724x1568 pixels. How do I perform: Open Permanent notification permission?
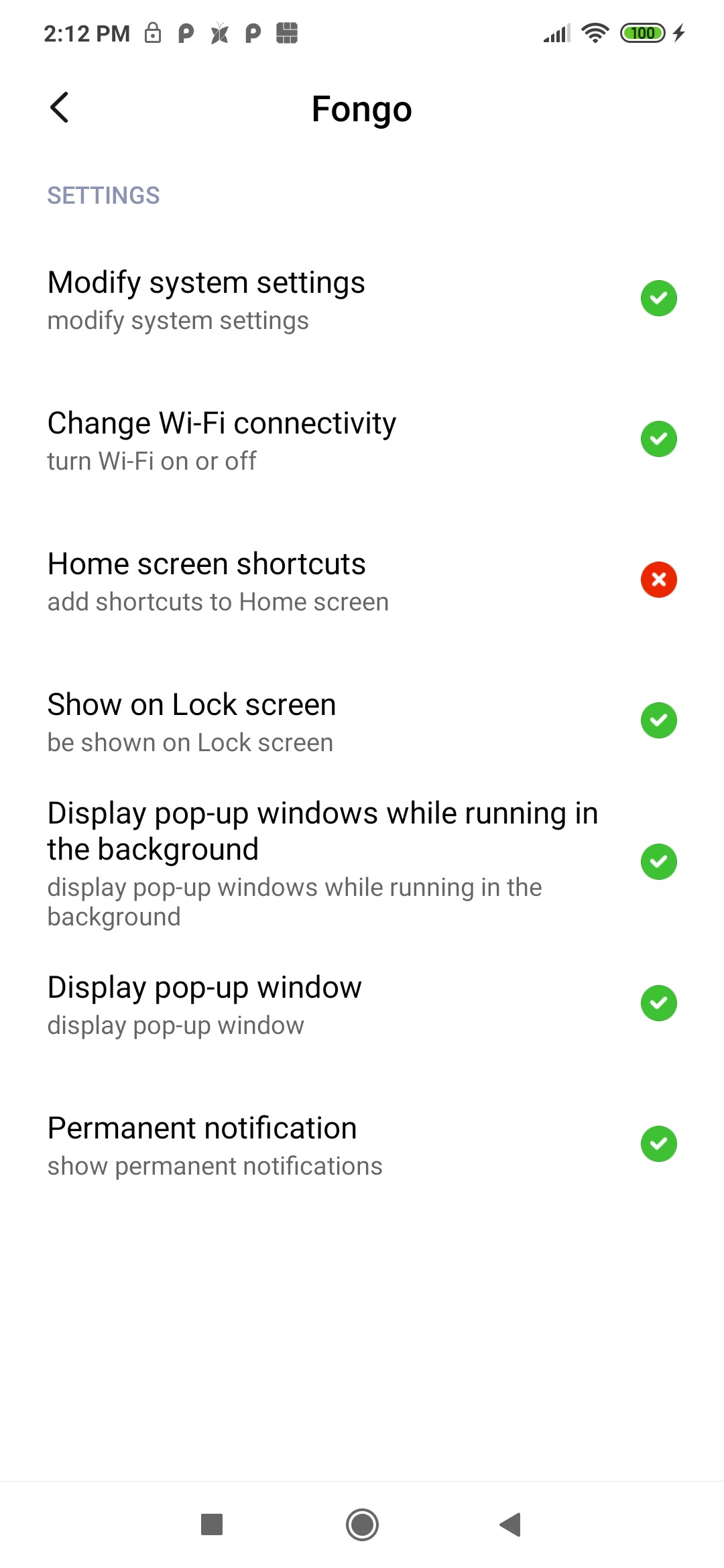tap(362, 1145)
